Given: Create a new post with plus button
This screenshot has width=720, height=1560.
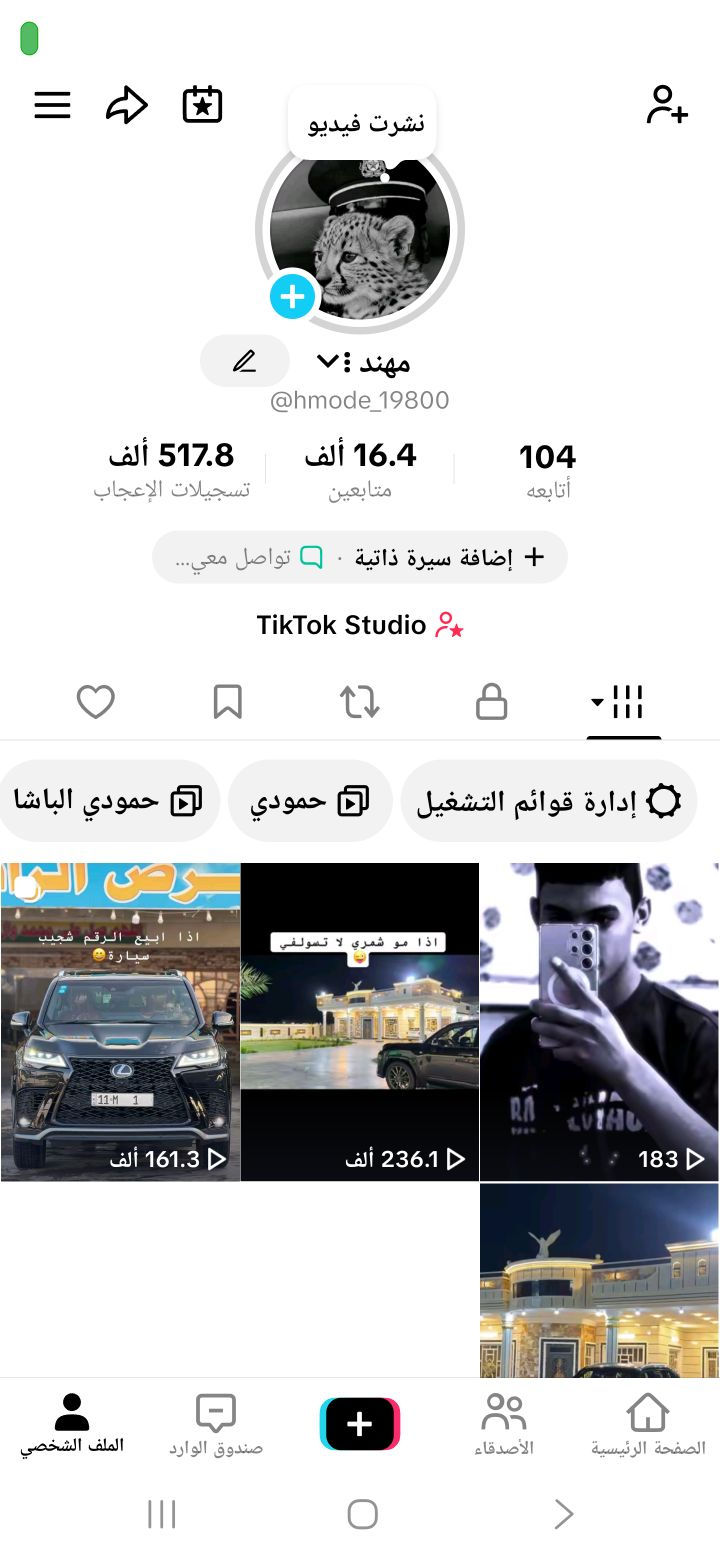Looking at the screenshot, I should (x=360, y=1424).
